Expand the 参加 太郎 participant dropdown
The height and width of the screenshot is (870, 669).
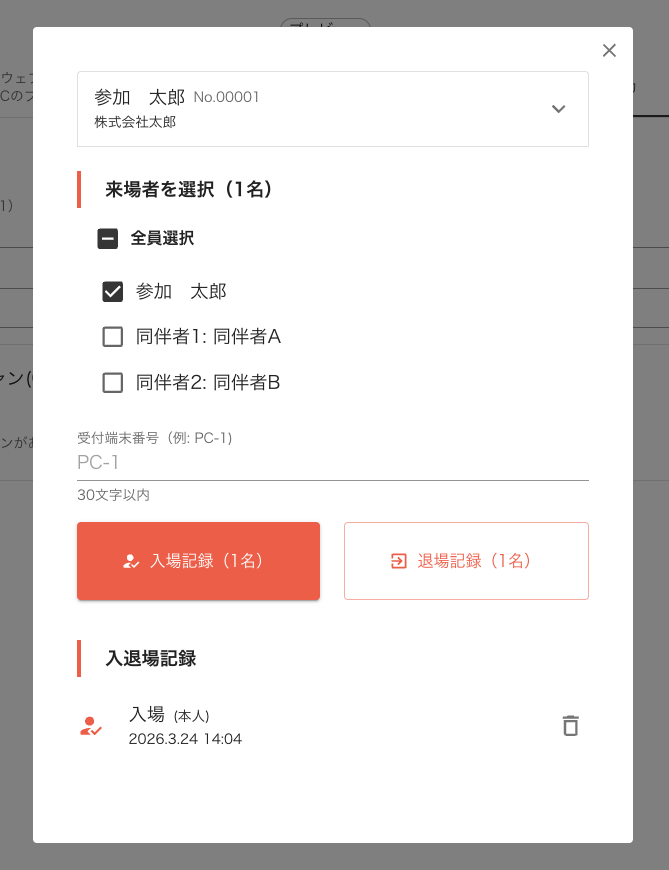tap(558, 109)
